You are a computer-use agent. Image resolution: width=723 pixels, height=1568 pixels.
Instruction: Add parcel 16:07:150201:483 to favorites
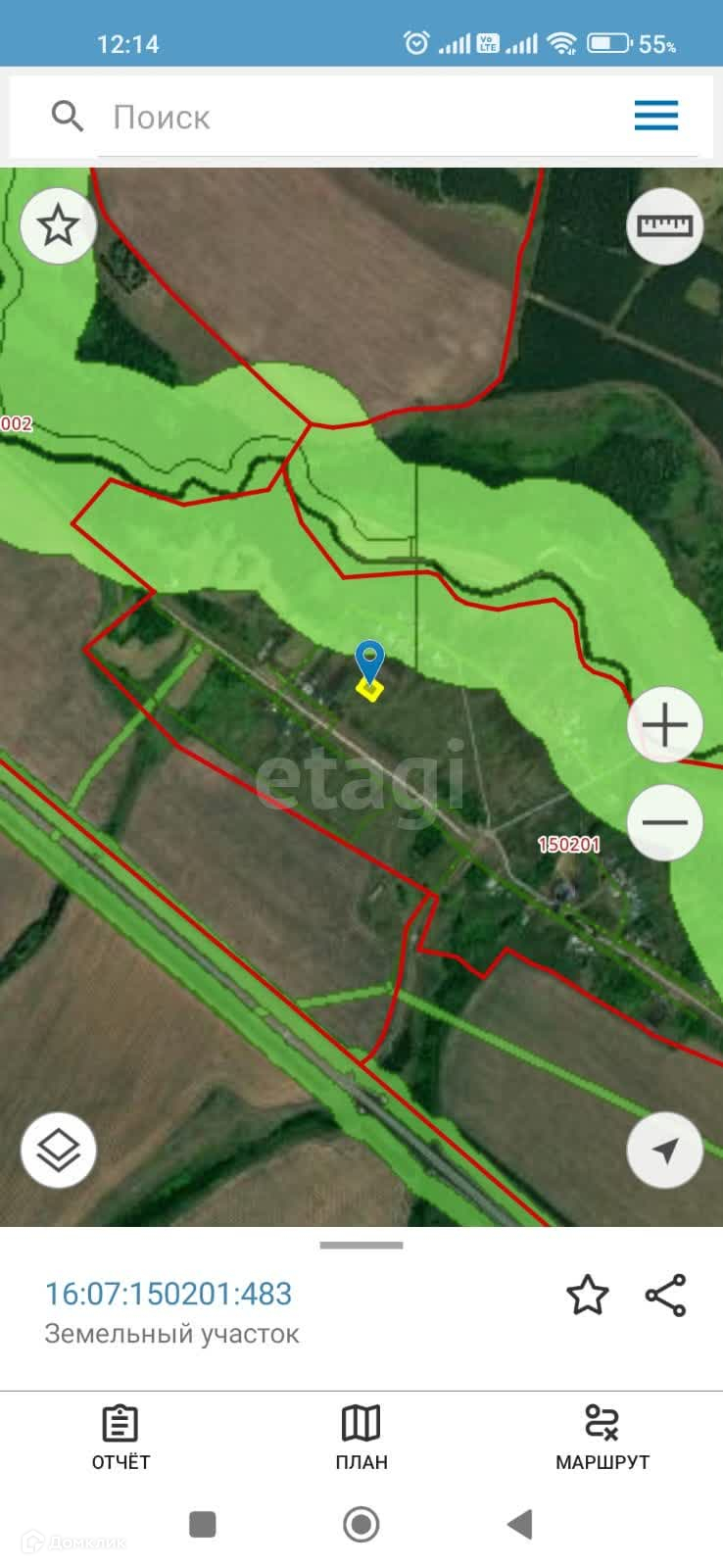587,1296
